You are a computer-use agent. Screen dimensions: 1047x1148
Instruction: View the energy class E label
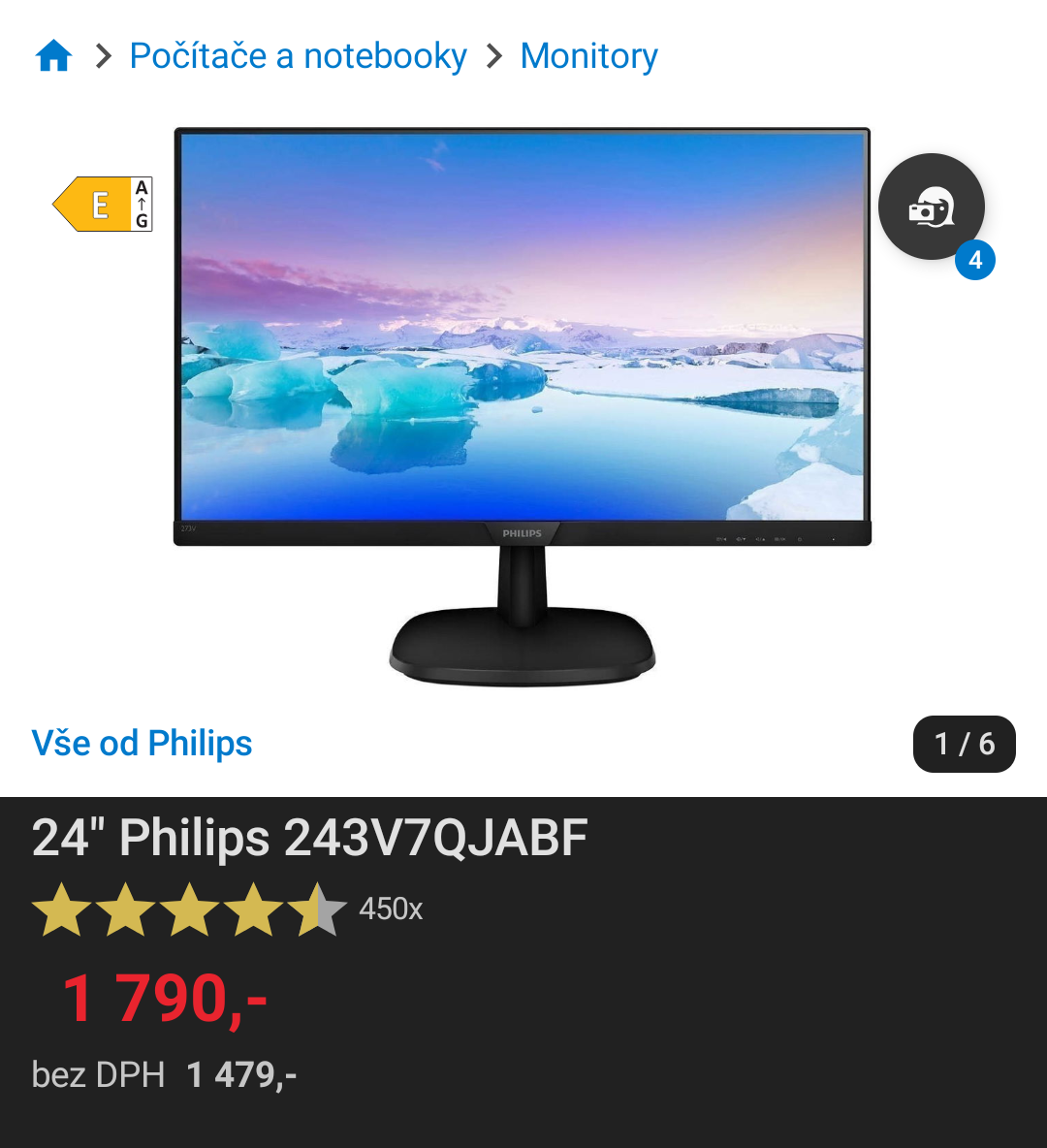pyautogui.click(x=103, y=205)
